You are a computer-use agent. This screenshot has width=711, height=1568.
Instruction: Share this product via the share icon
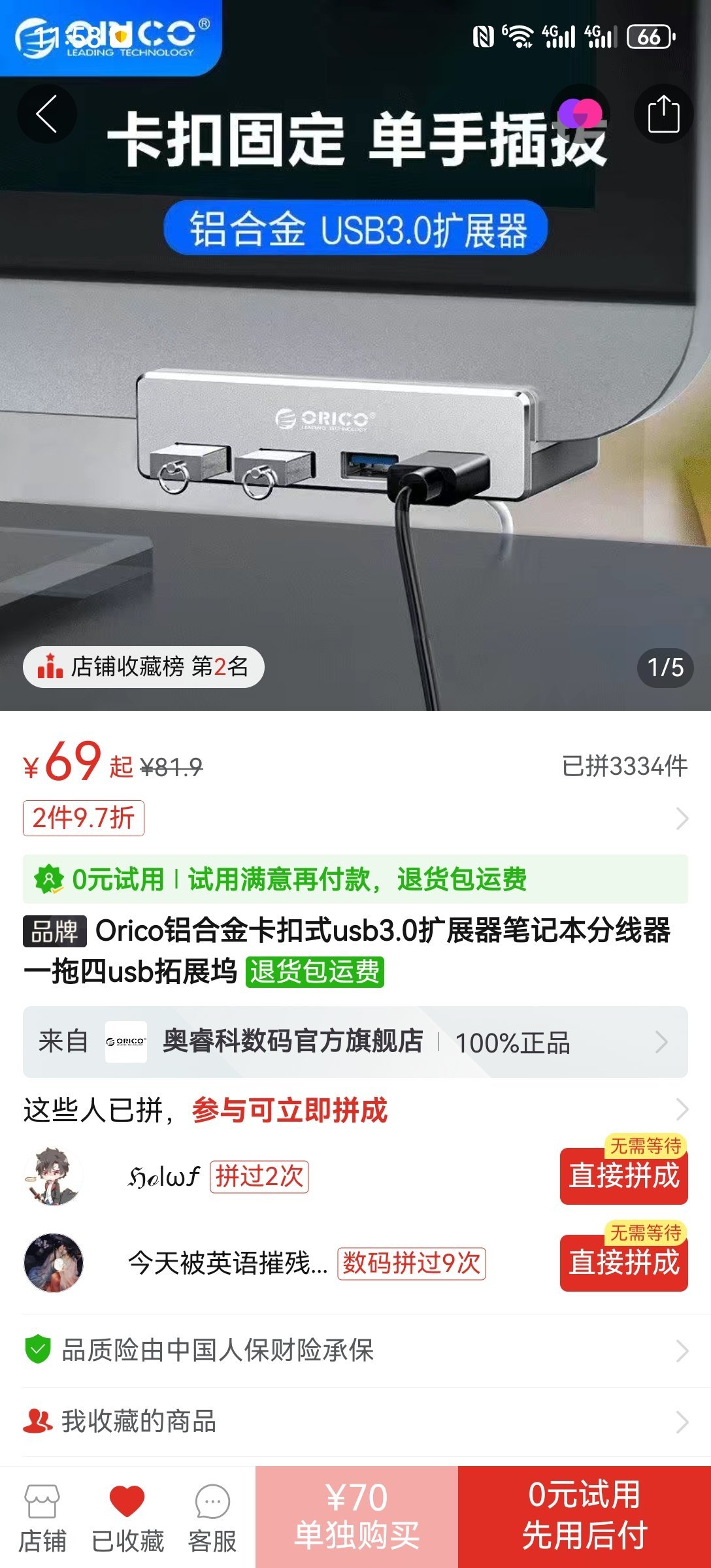click(x=663, y=114)
